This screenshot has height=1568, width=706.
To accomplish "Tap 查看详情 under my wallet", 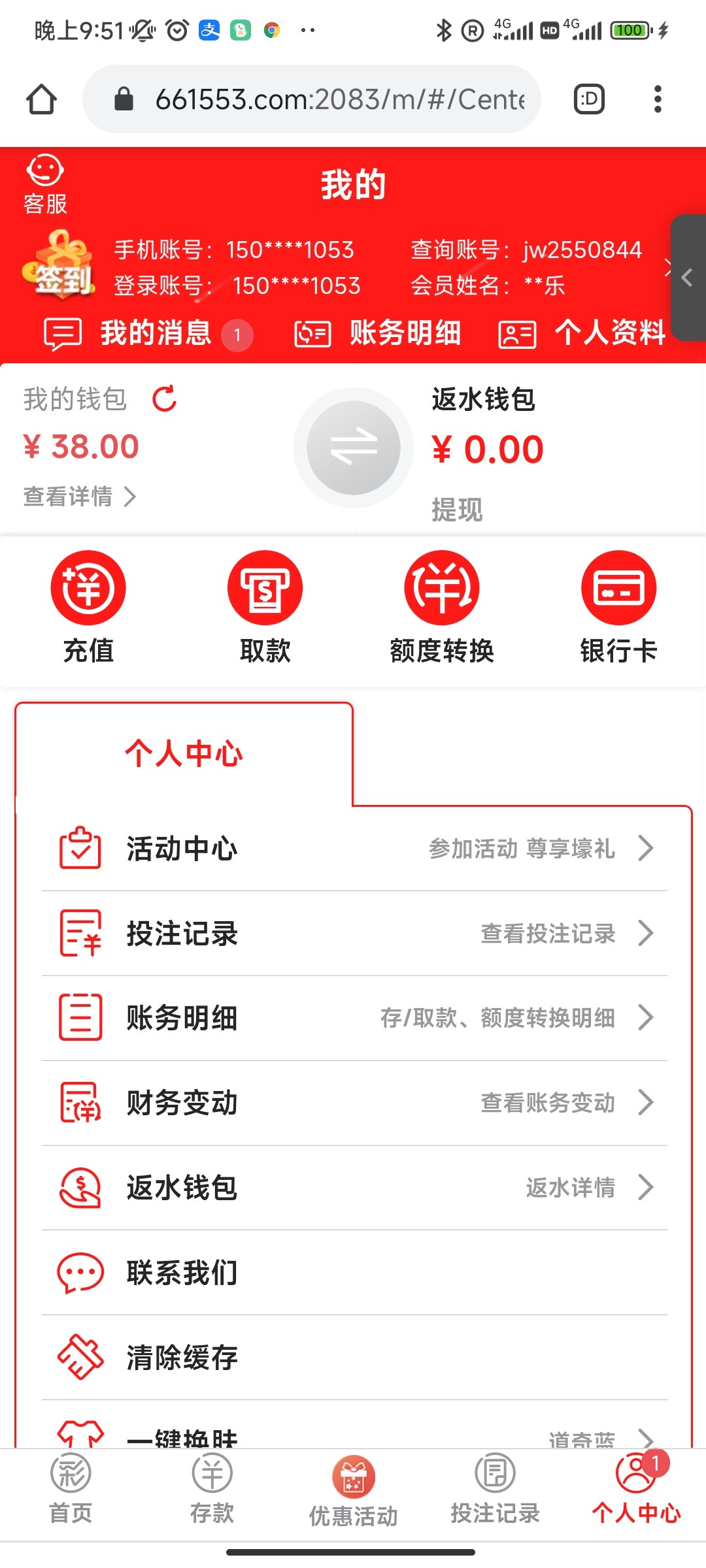I will tap(80, 497).
